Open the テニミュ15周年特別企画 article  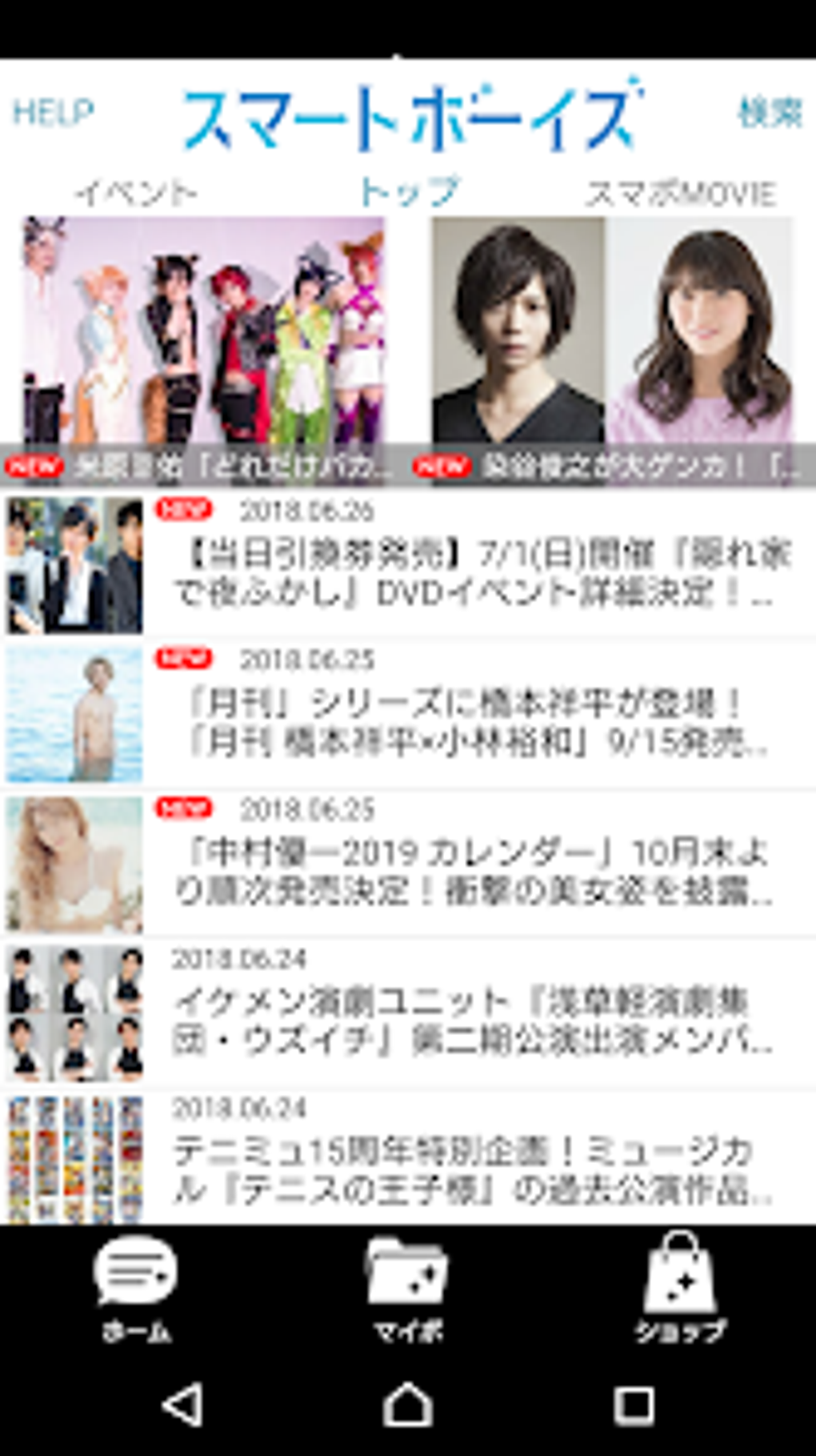(x=408, y=1157)
